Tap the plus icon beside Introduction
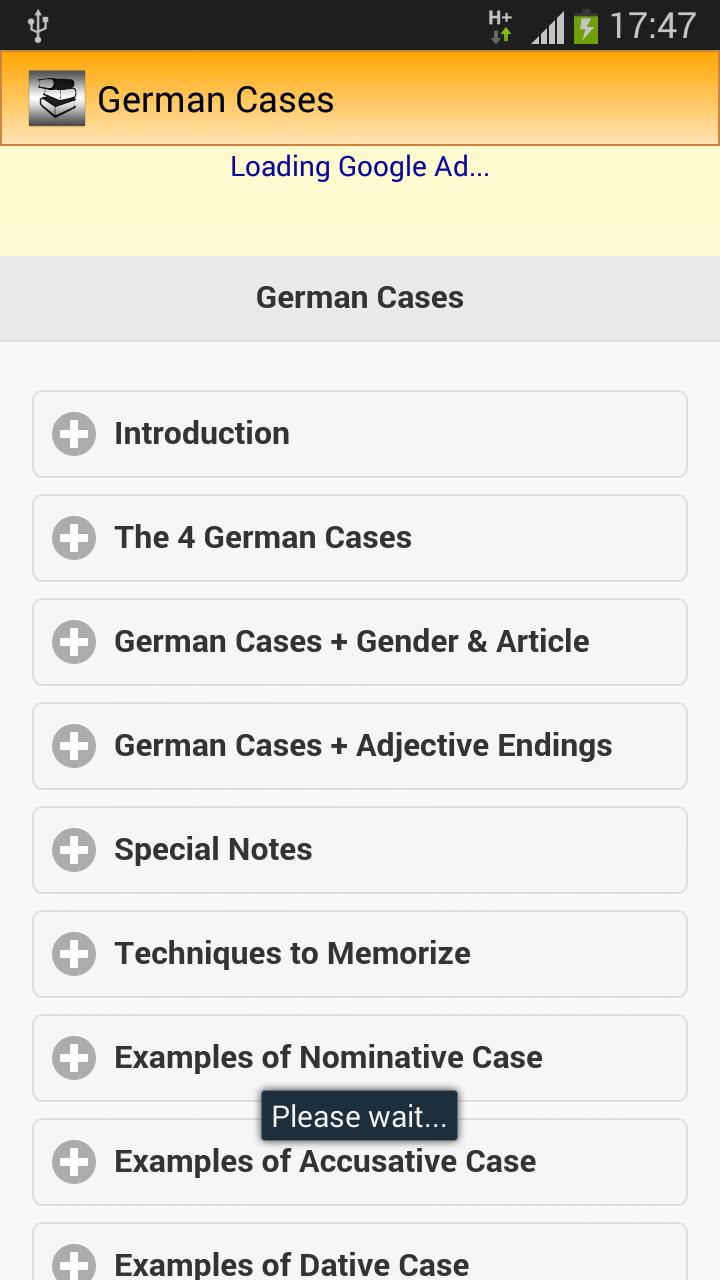 73,433
